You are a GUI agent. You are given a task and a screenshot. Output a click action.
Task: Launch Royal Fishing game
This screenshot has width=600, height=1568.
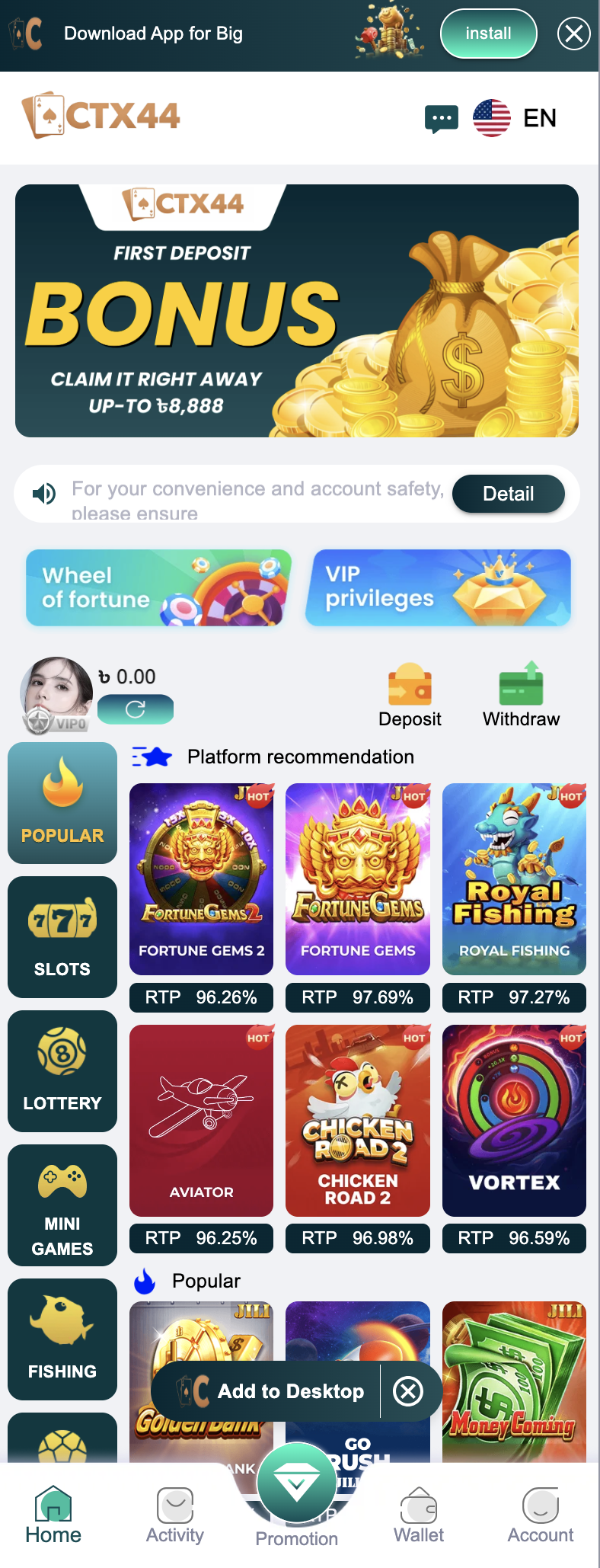(514, 879)
